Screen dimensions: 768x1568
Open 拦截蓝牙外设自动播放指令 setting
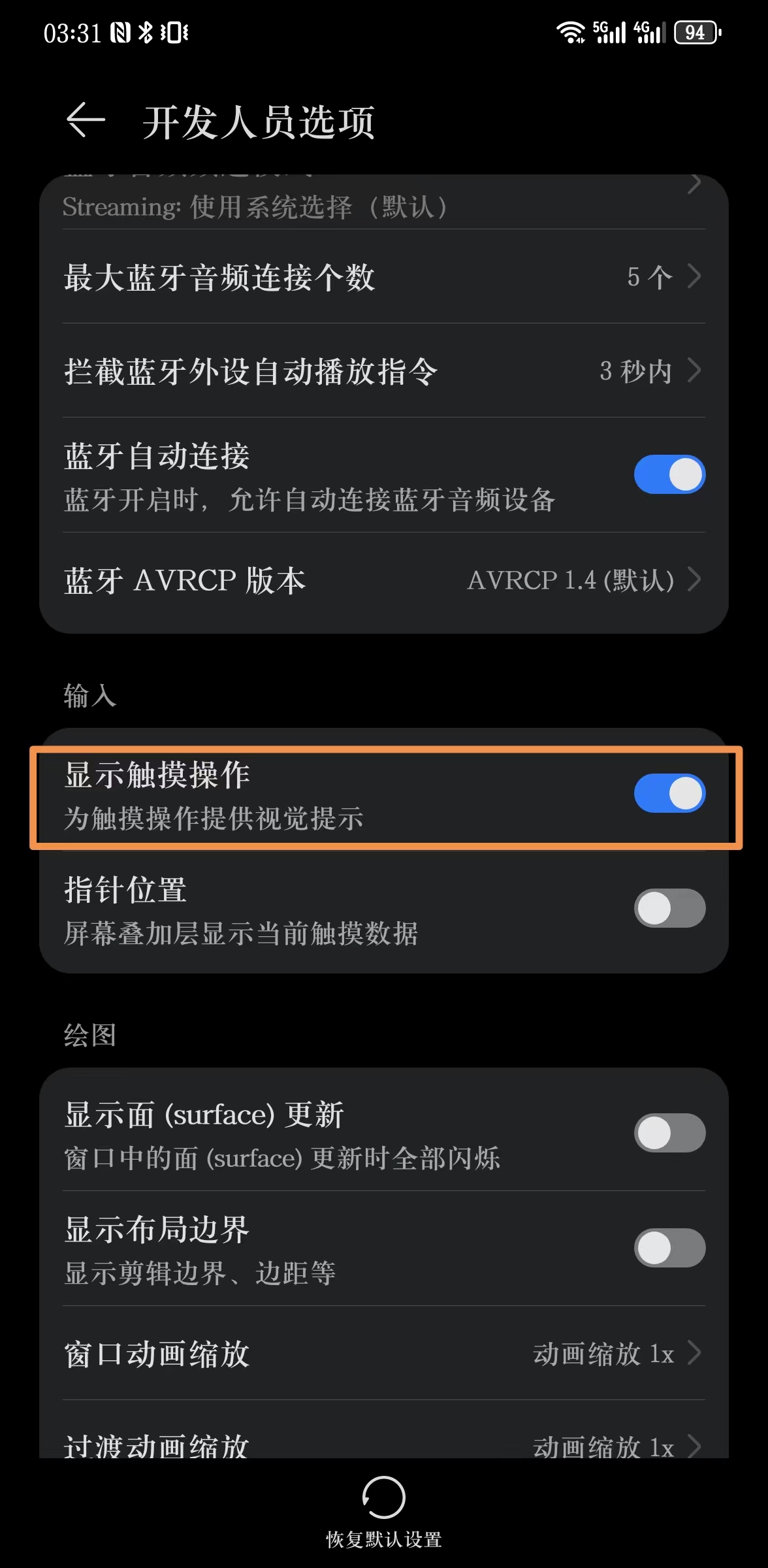(383, 371)
